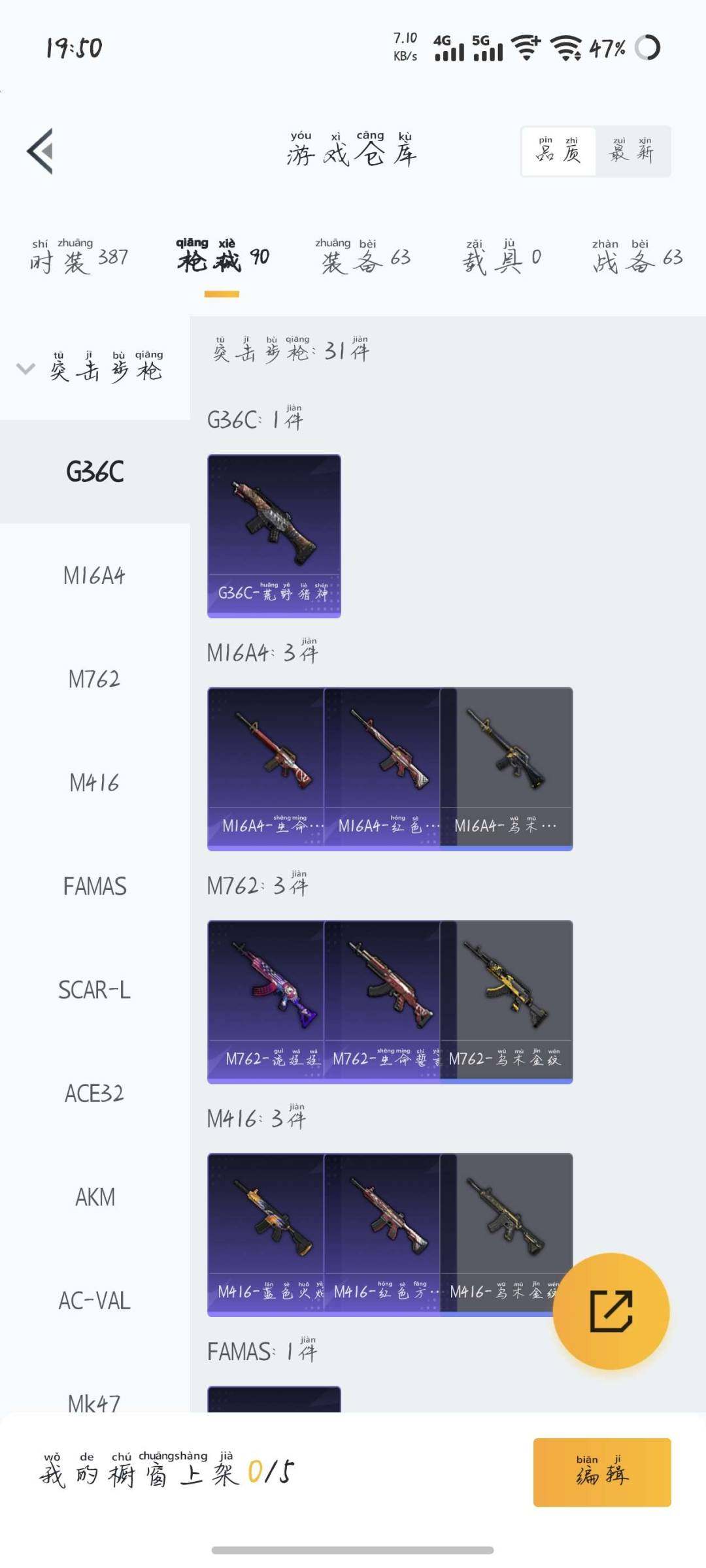
Task: Select M762 in the weapon list
Action: coord(94,679)
